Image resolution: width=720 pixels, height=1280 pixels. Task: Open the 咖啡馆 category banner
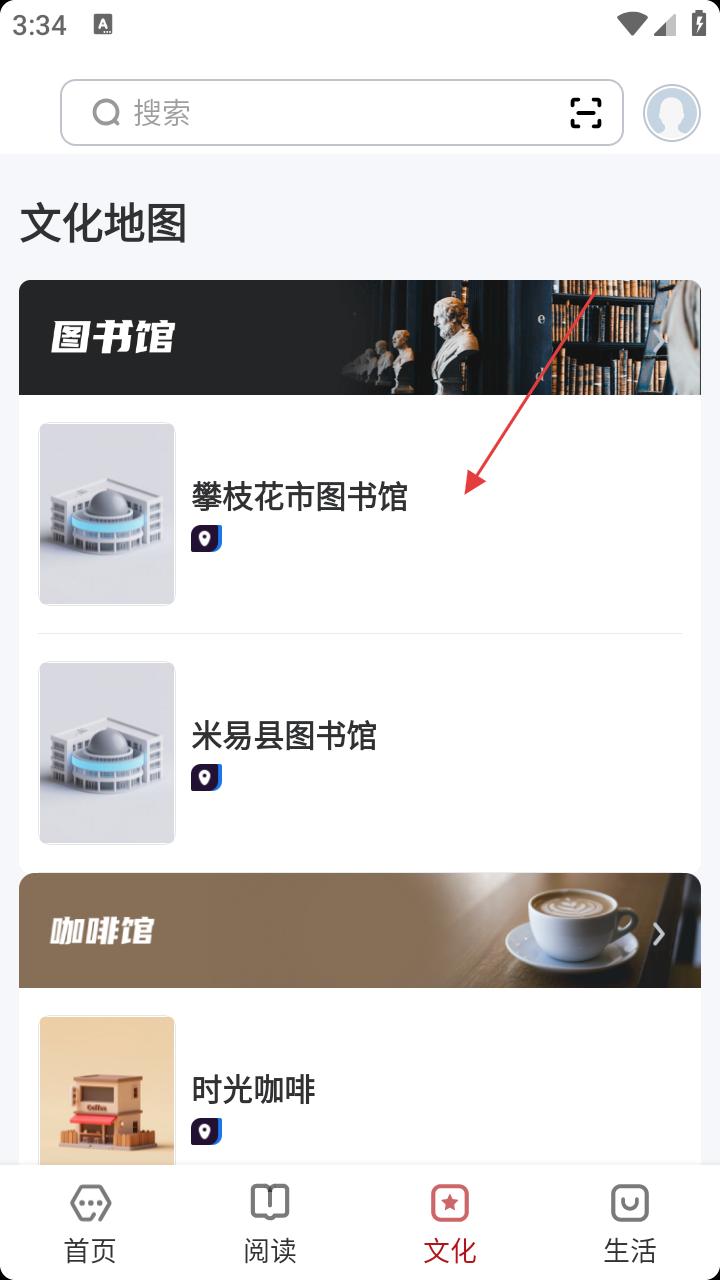pos(360,931)
